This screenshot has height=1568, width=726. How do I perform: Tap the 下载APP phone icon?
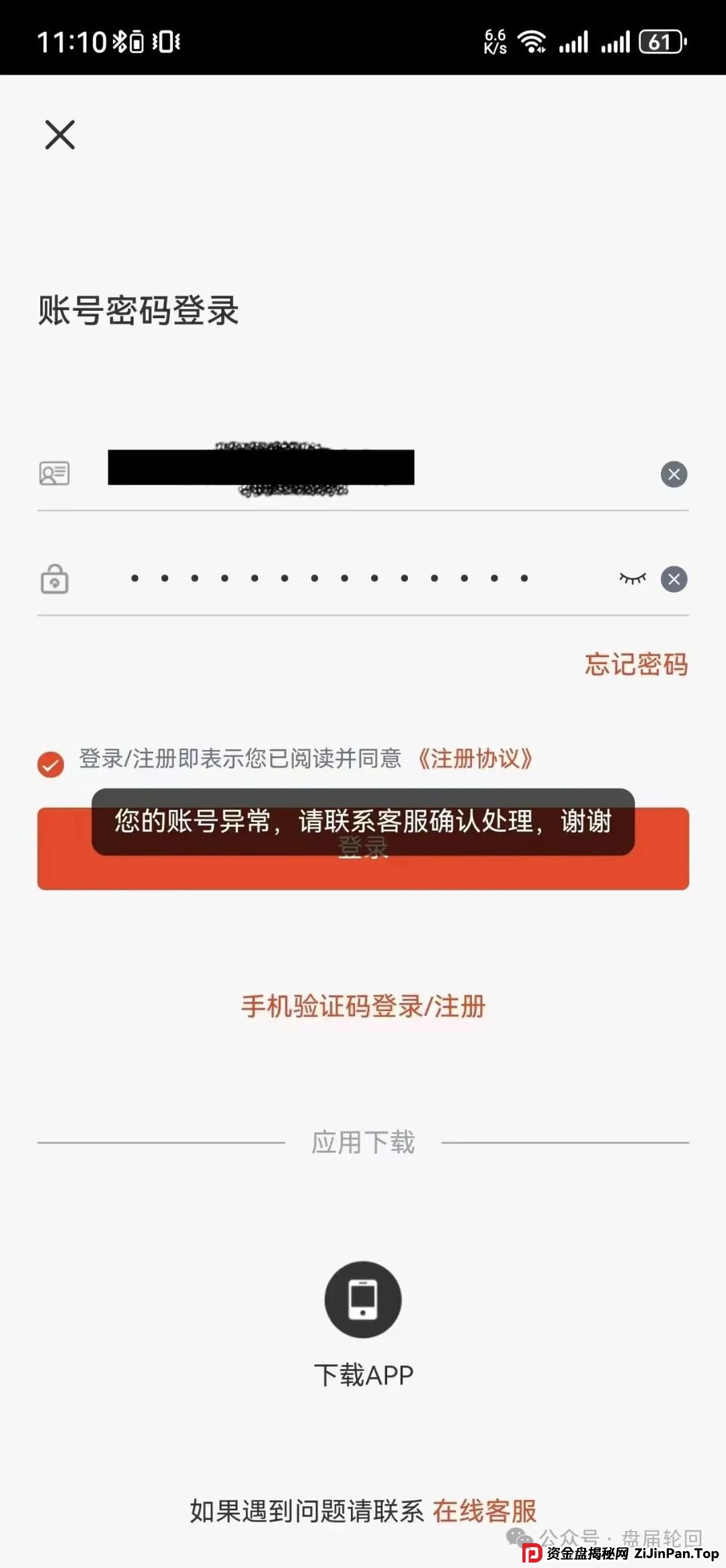[362, 1300]
